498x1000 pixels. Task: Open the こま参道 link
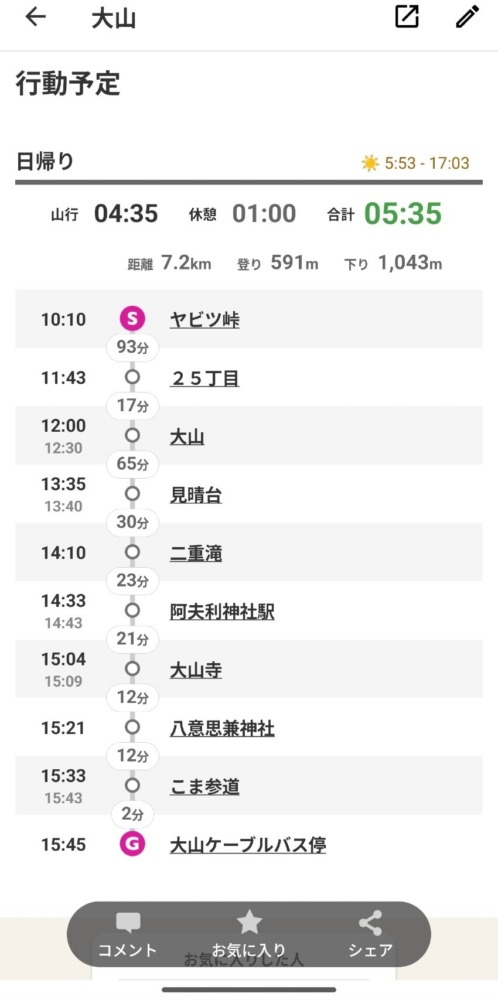[x=205, y=787]
